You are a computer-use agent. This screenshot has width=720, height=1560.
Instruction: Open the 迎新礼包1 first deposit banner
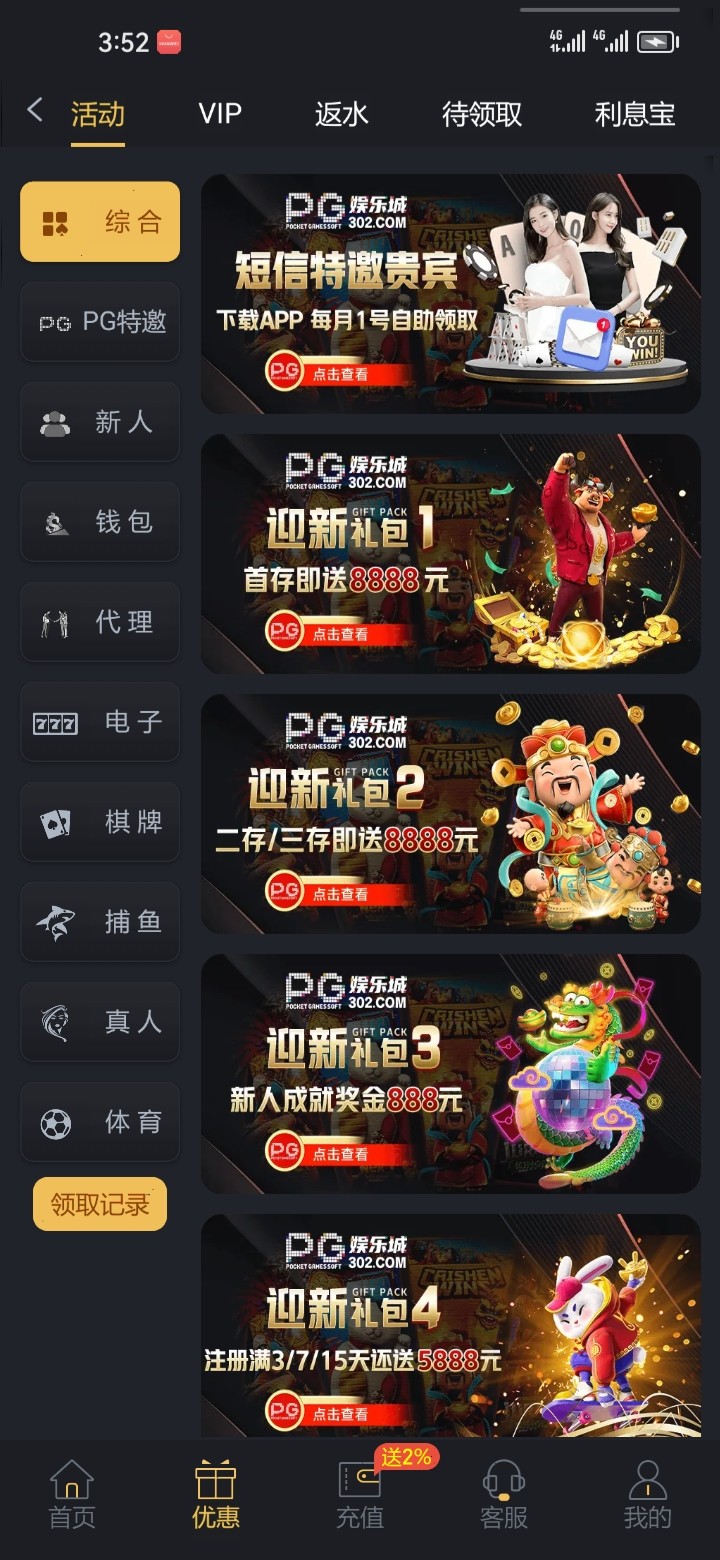point(450,553)
